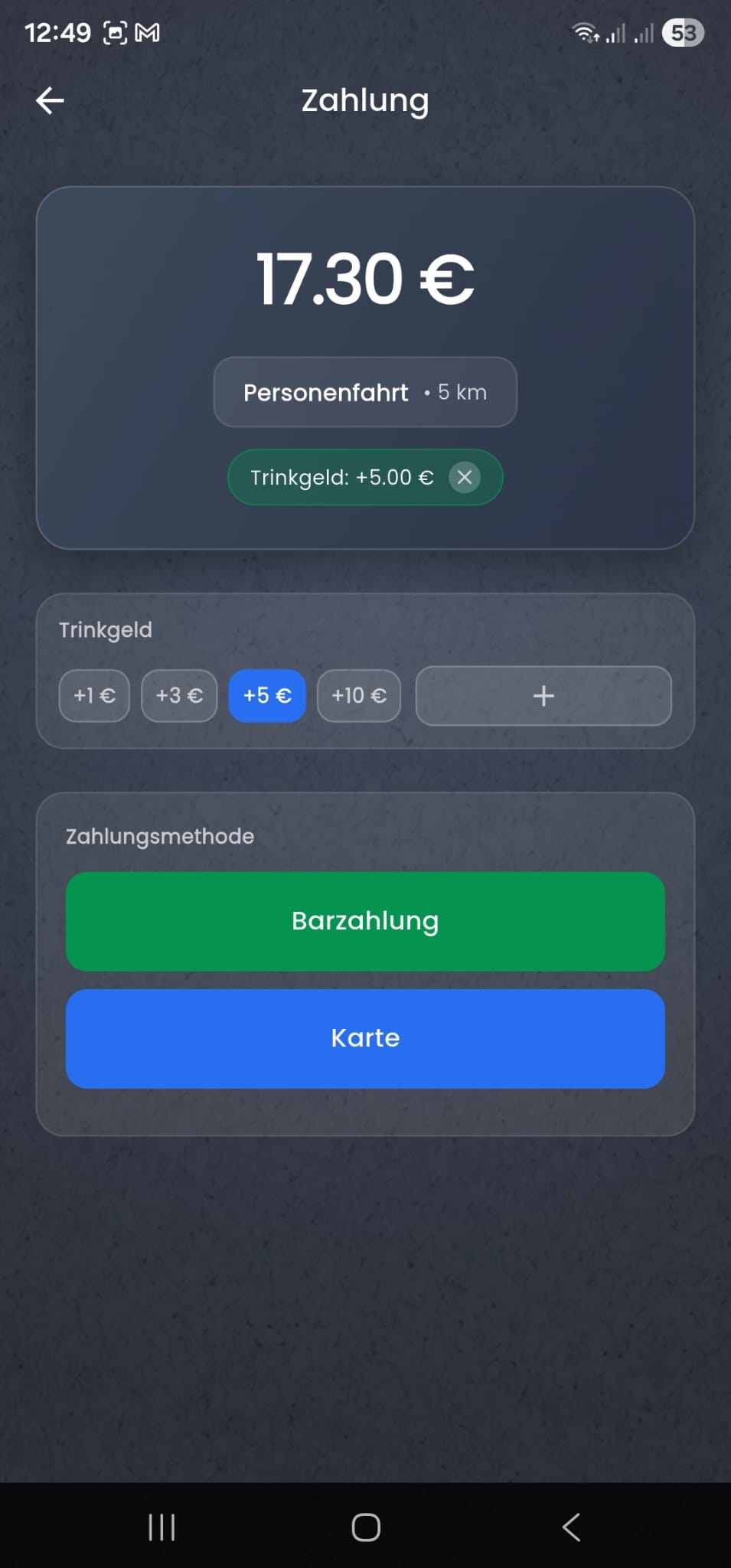731x1568 pixels.
Task: Choose Barzahlung as payment method
Action: 365,921
